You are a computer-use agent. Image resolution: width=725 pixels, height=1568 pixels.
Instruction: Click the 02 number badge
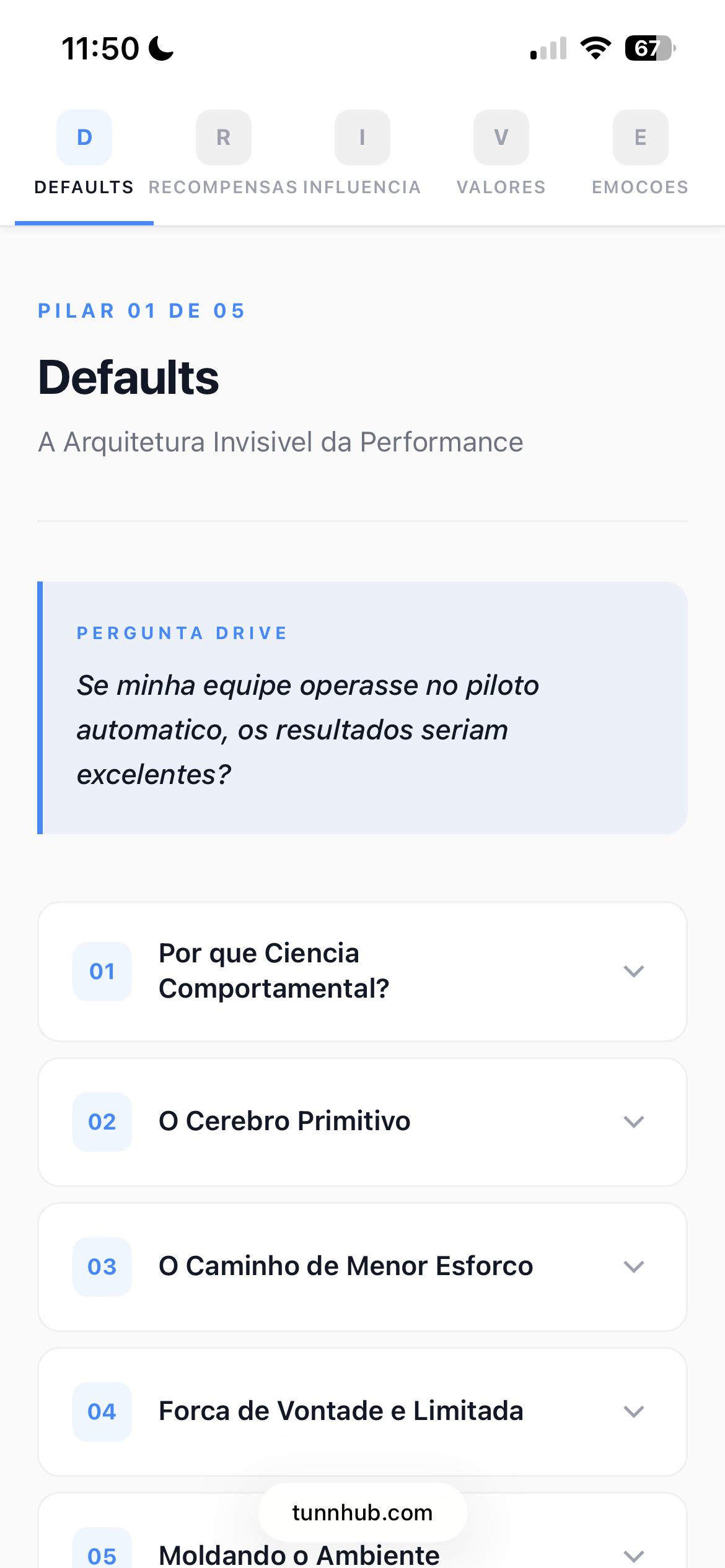pyautogui.click(x=102, y=1122)
